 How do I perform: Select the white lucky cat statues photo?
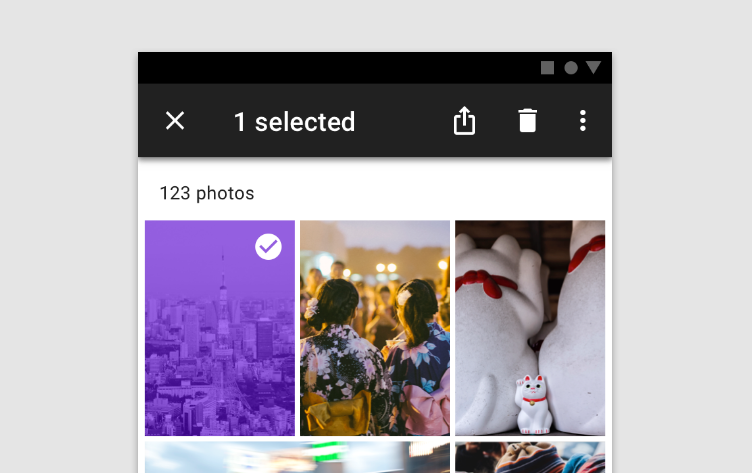pos(530,328)
